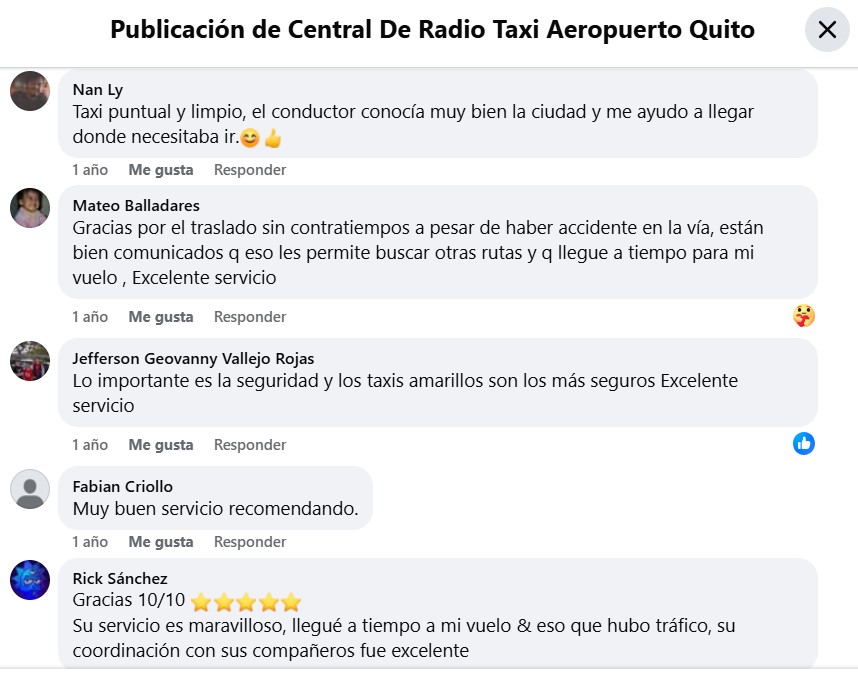Screen dimensions: 858x680
Task: Open Mateo Balladares' profile name
Action: click(136, 205)
